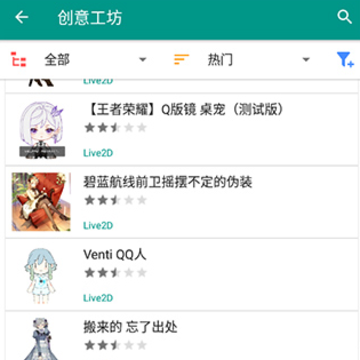360x360 pixels.
Task: Open the Venti QQ人 item
Action: [x=182, y=275]
